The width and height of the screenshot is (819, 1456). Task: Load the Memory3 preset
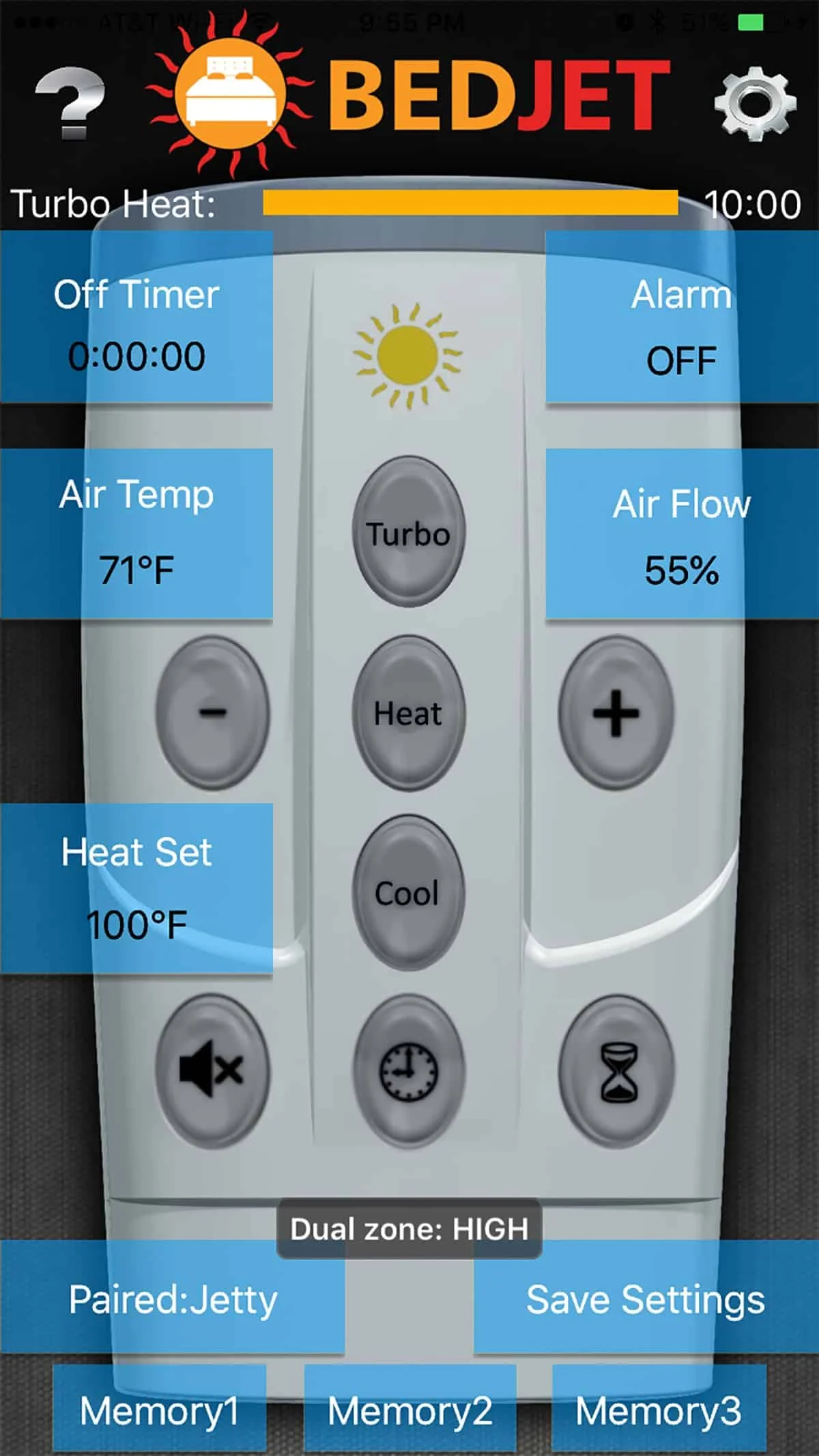click(659, 1410)
